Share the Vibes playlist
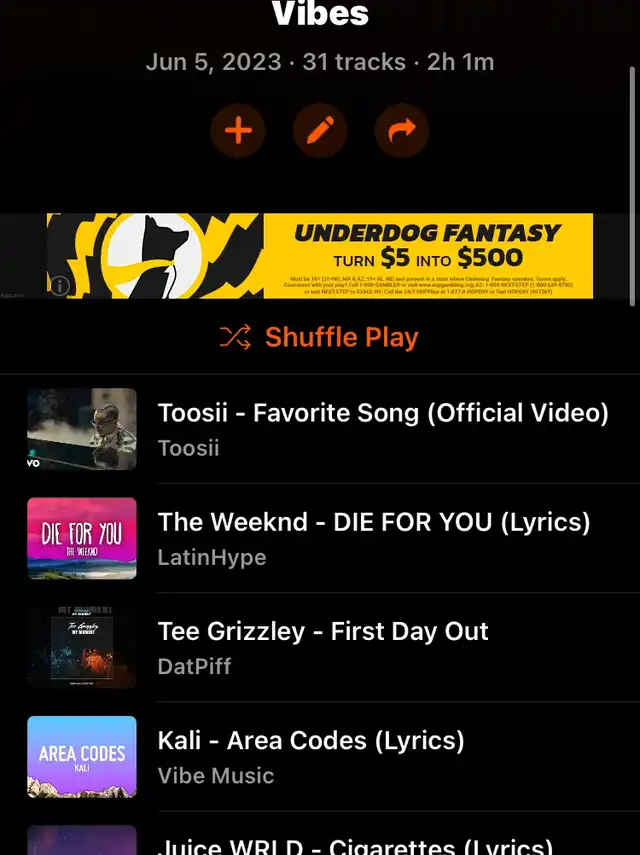640x855 pixels. (x=402, y=130)
